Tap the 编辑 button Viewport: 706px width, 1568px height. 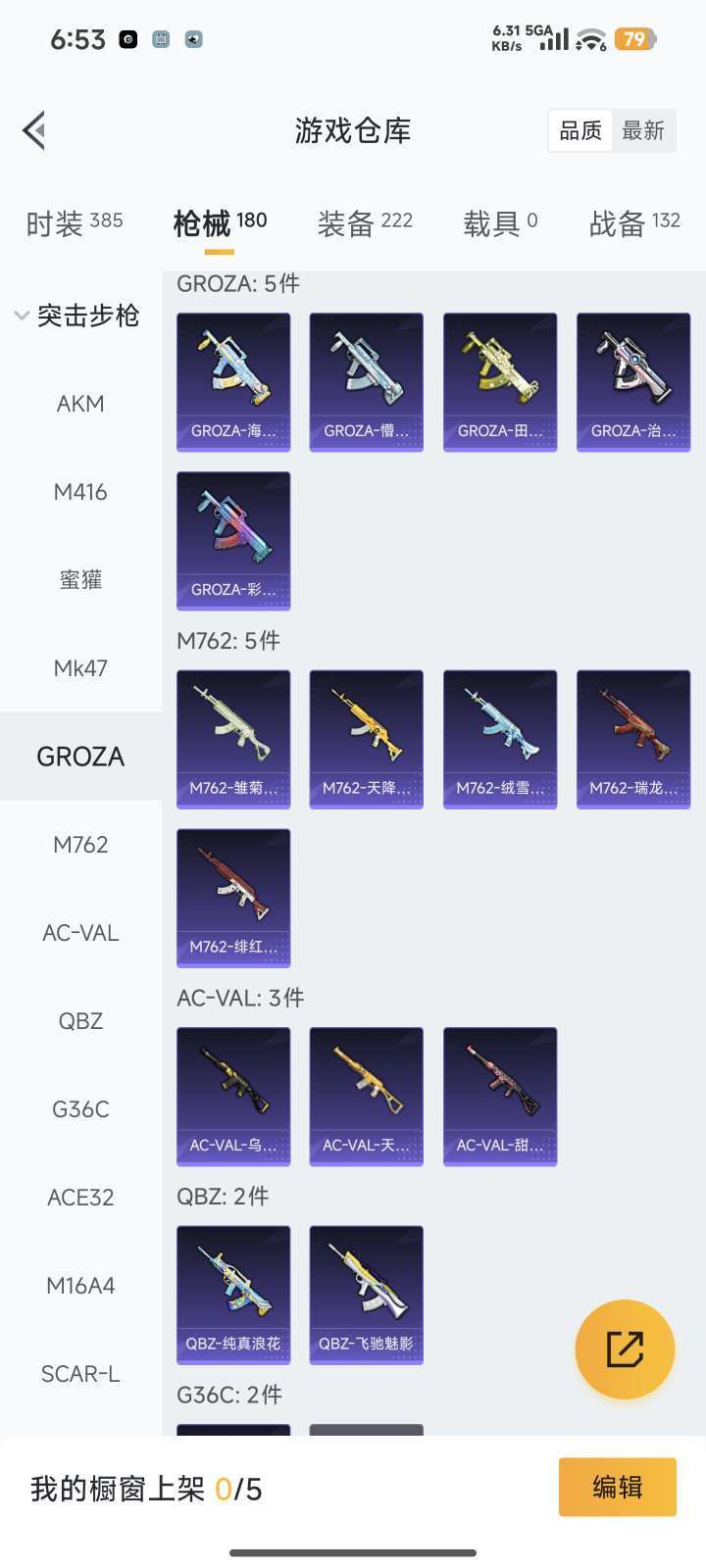click(x=618, y=1487)
